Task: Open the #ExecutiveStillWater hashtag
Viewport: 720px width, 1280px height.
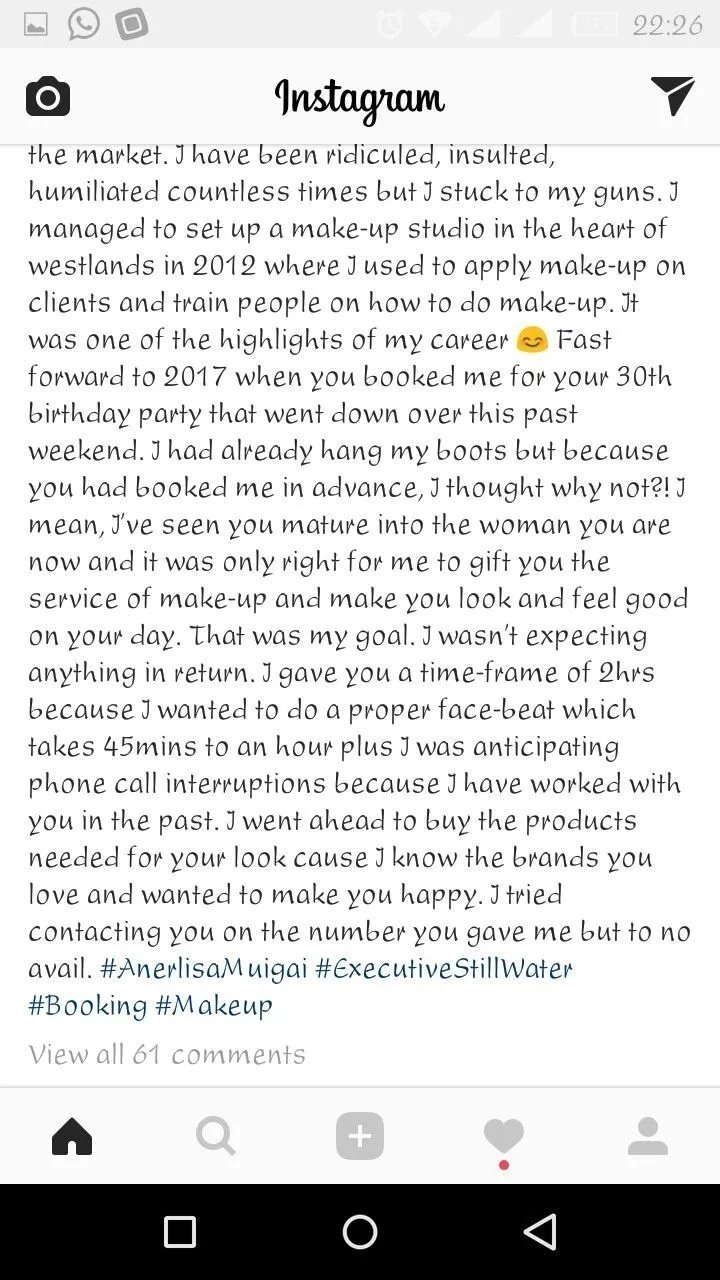Action: tap(444, 969)
